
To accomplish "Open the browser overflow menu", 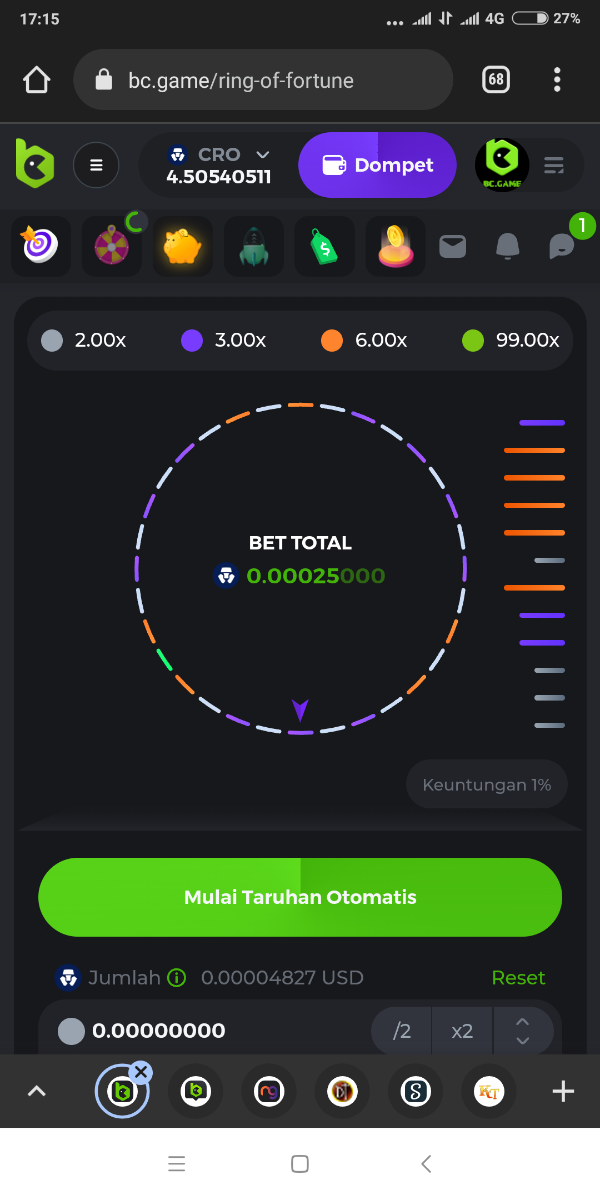I will pyautogui.click(x=557, y=80).
